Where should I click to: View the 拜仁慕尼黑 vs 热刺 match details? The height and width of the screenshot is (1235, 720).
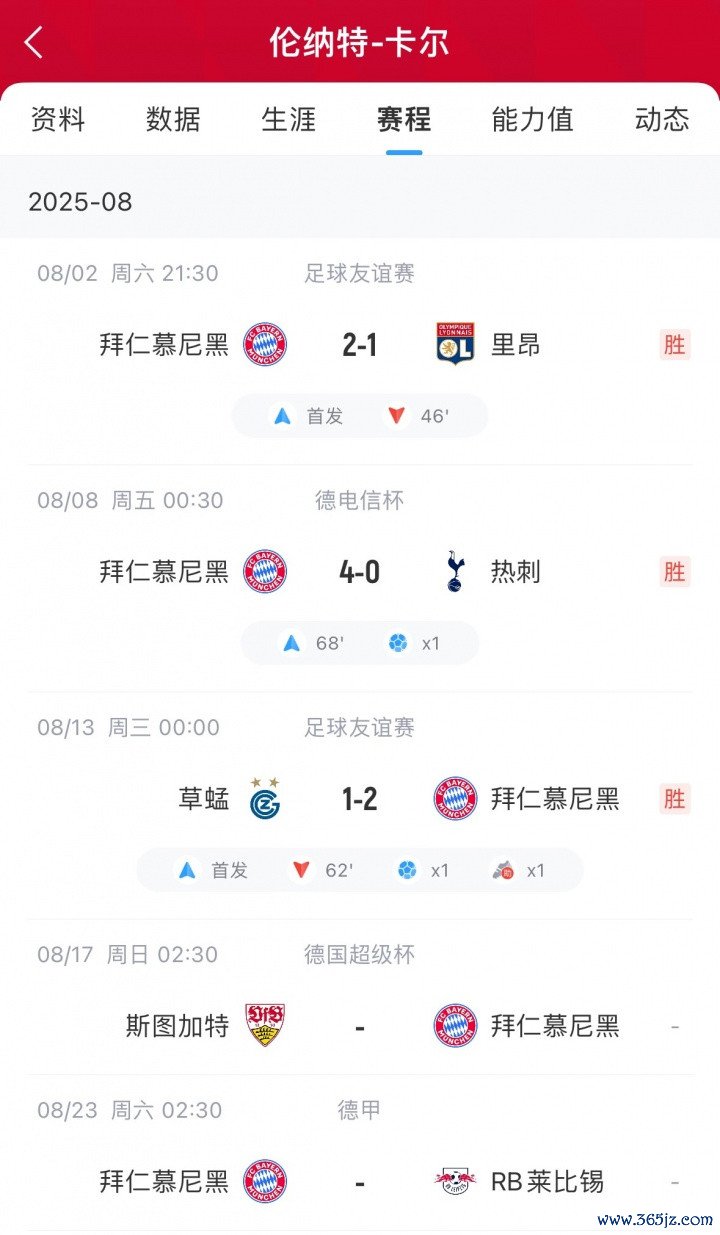pos(360,572)
